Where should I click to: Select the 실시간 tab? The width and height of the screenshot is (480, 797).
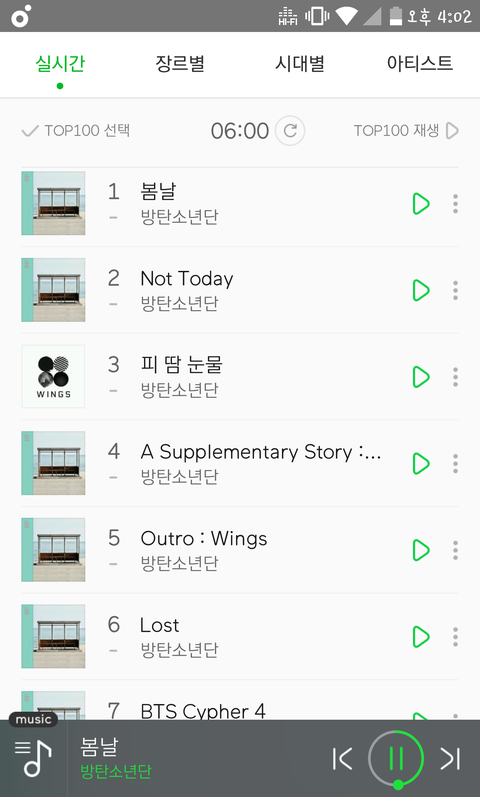click(x=60, y=64)
